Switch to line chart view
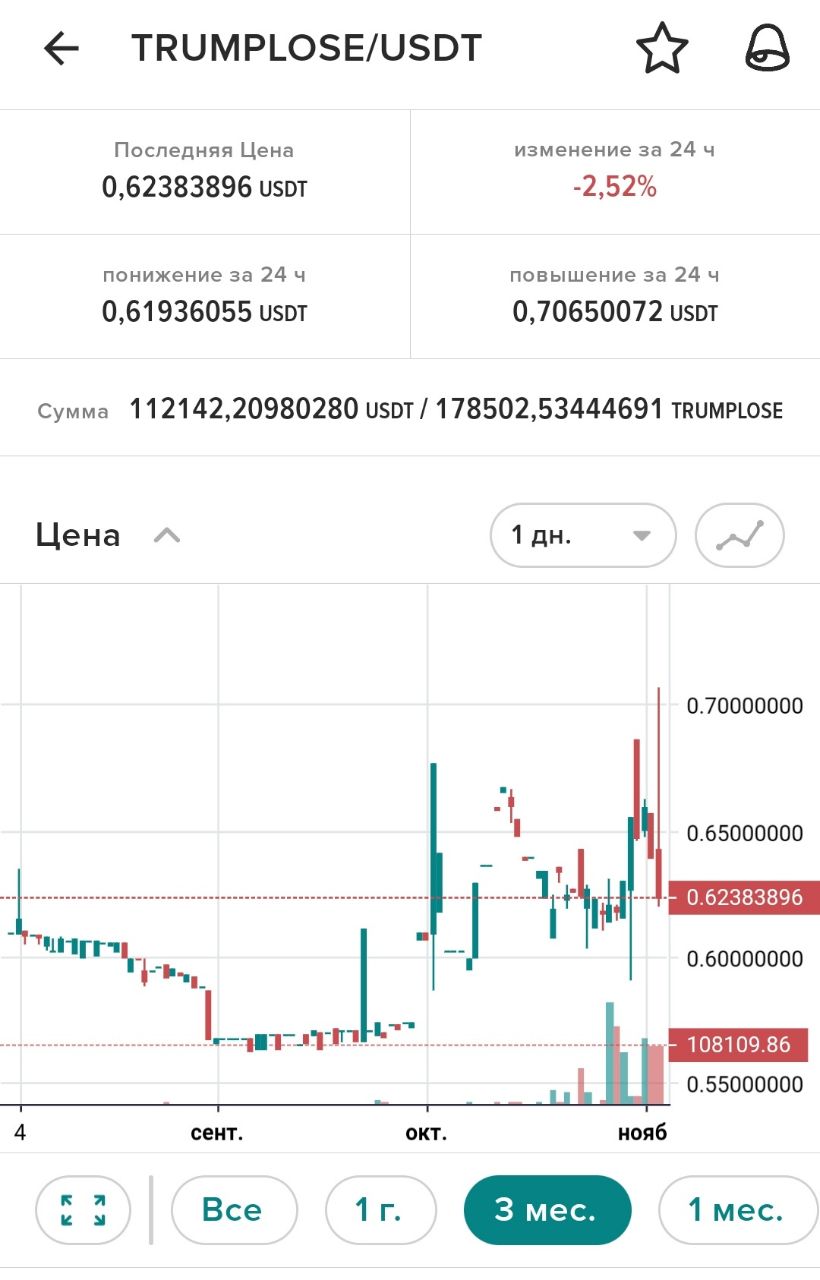The width and height of the screenshot is (820, 1280). point(740,535)
